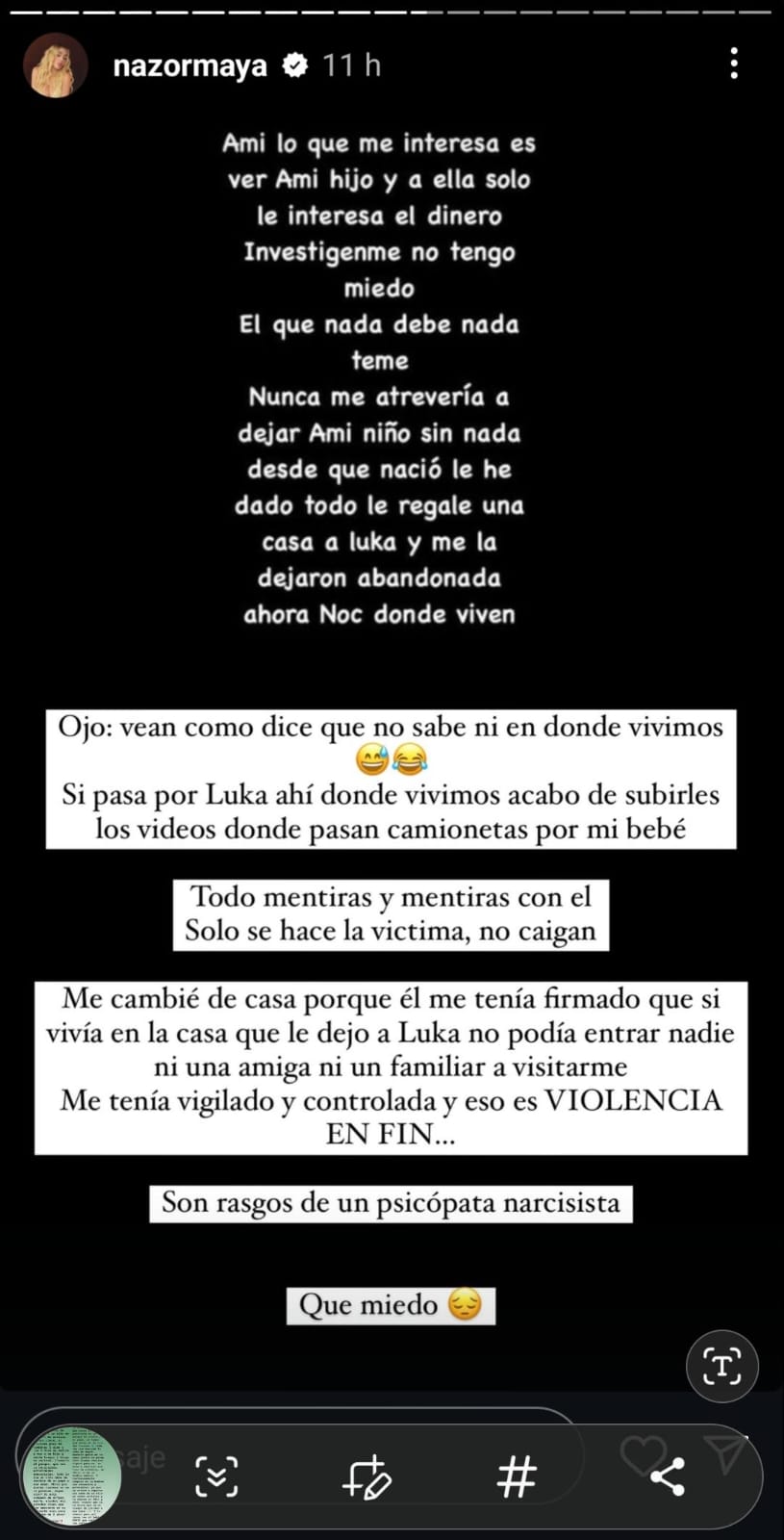Viewport: 784px width, 1540px height.
Task: Open nazormaya's profile picture
Action: coord(56,65)
